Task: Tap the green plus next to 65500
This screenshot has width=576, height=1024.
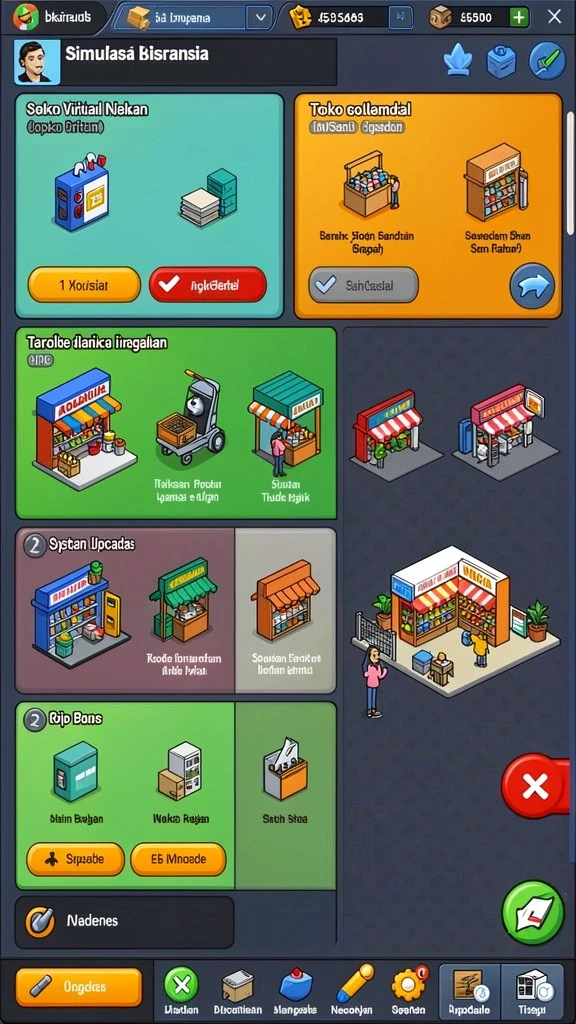Action: (519, 18)
